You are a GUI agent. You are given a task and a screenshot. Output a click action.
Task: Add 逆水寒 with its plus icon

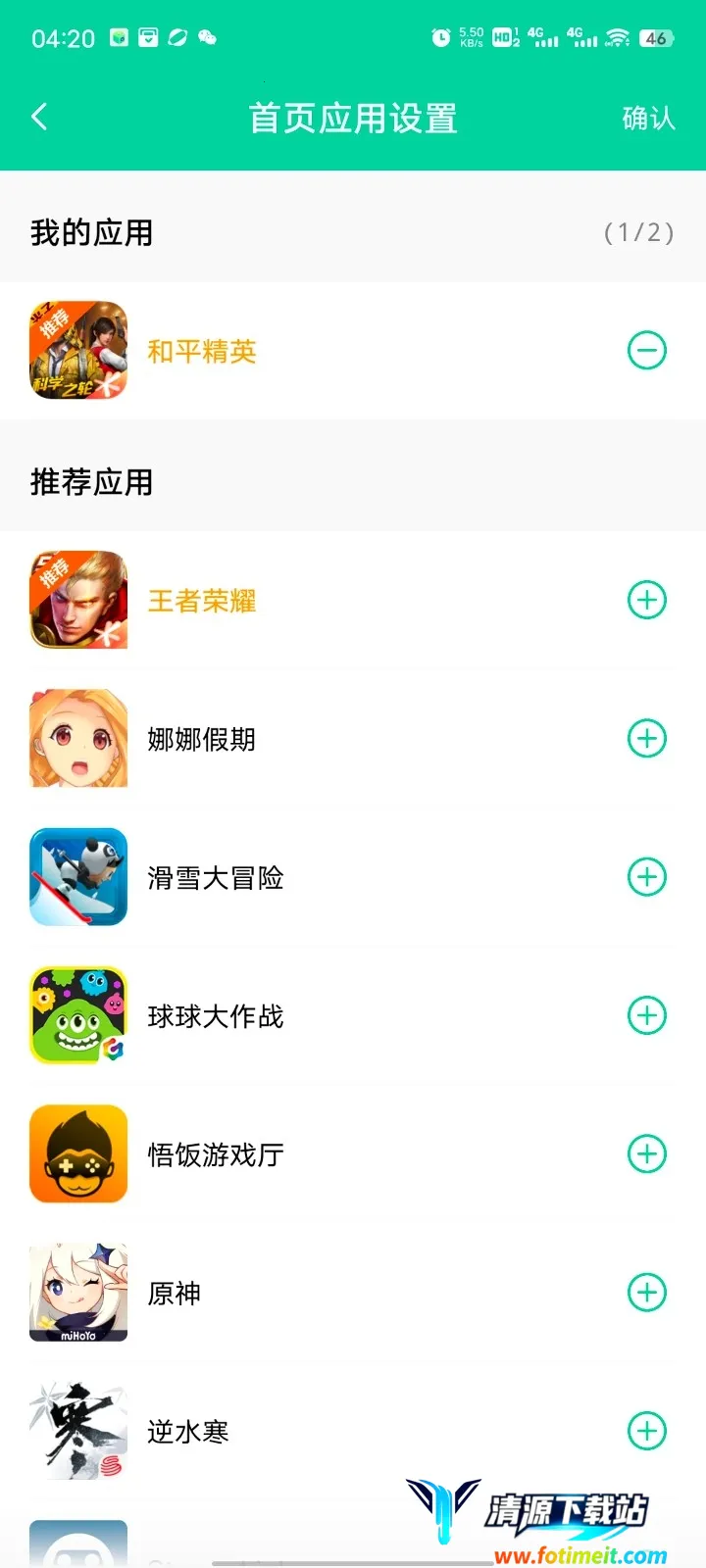[647, 1431]
